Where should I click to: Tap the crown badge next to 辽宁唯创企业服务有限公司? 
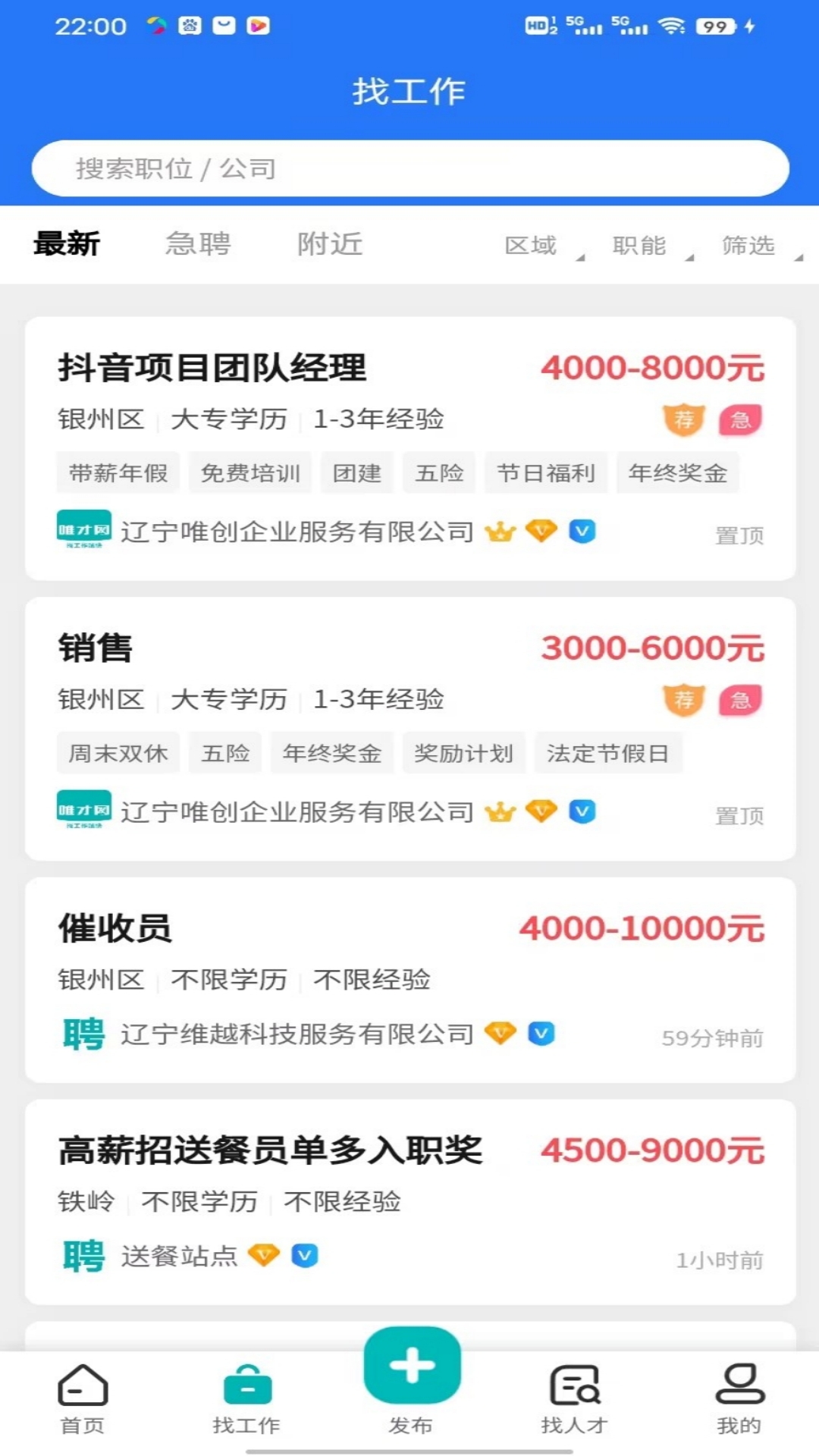[x=500, y=532]
